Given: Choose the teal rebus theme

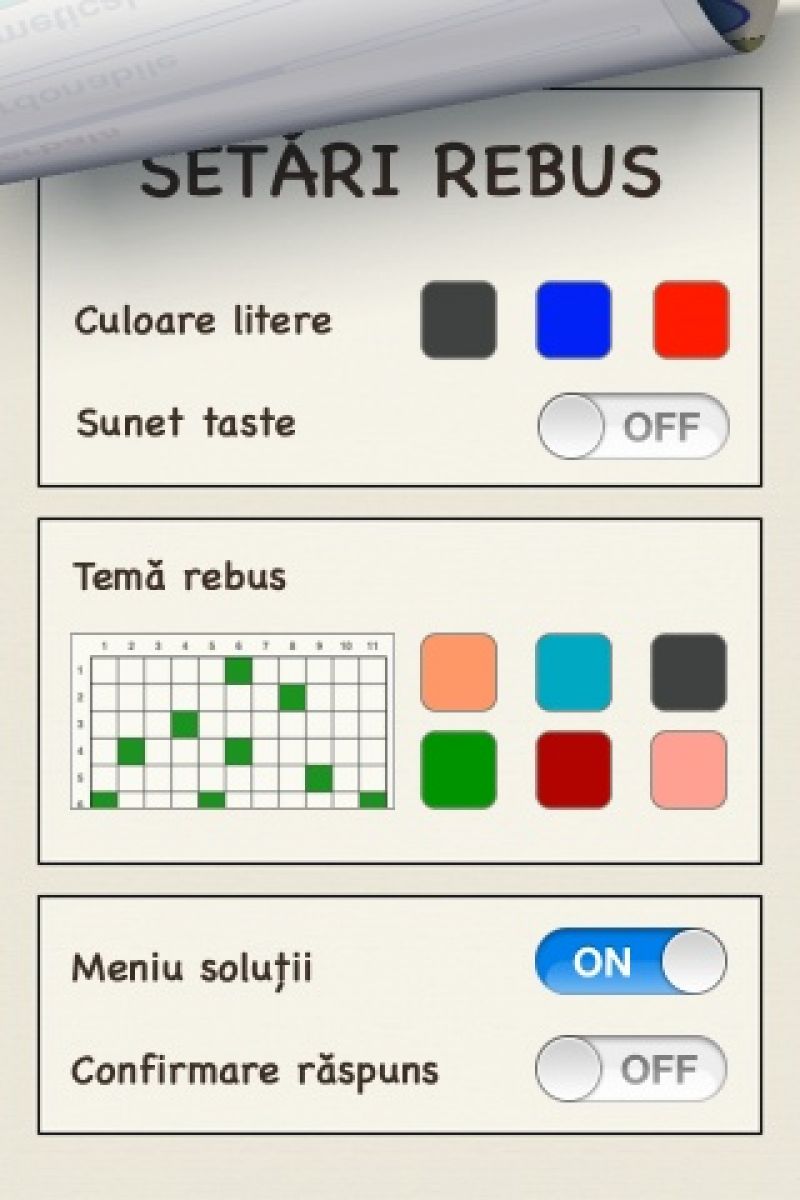Looking at the screenshot, I should pyautogui.click(x=574, y=671).
